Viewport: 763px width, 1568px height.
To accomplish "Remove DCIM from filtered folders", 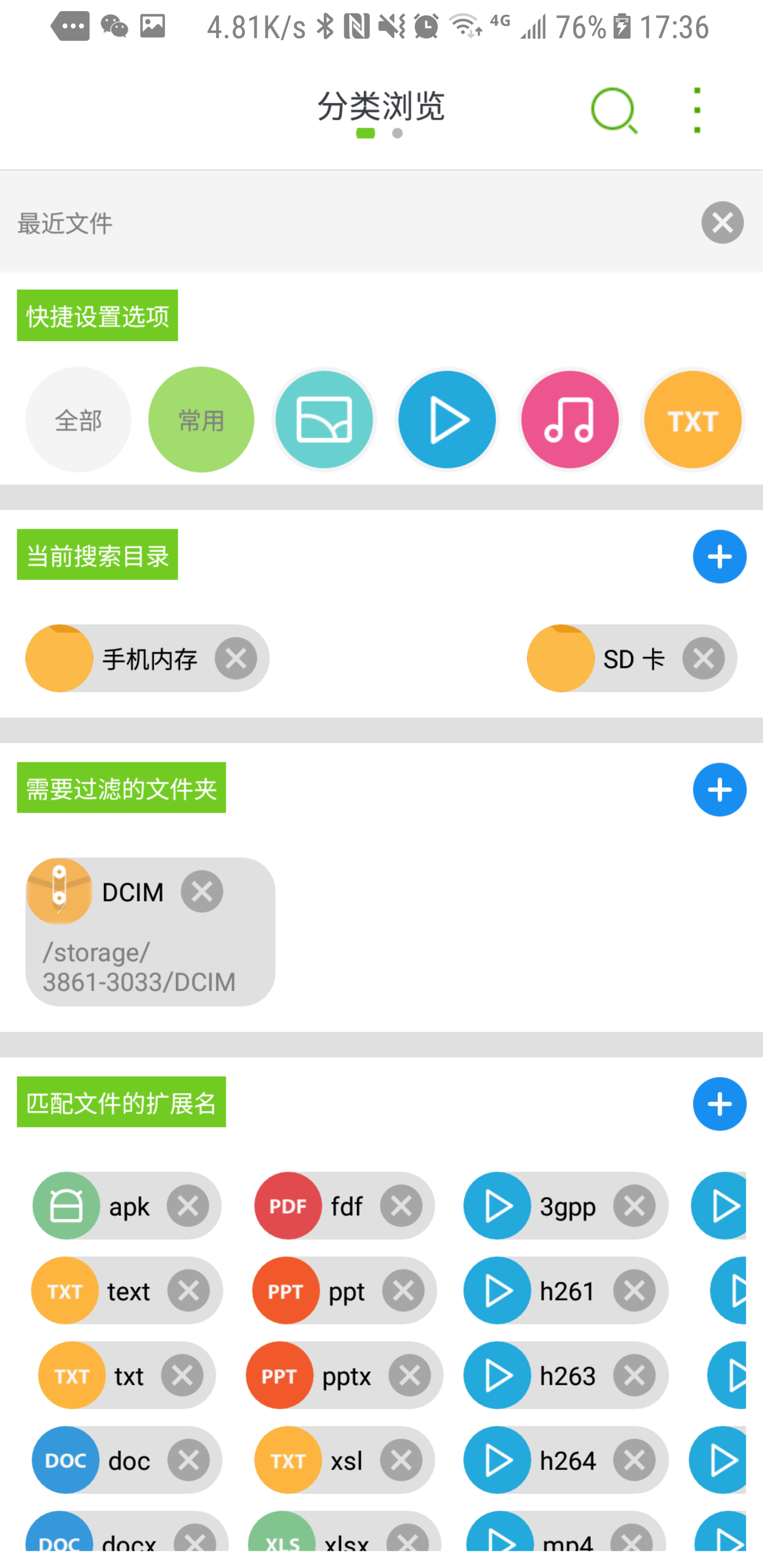I will pos(202,892).
